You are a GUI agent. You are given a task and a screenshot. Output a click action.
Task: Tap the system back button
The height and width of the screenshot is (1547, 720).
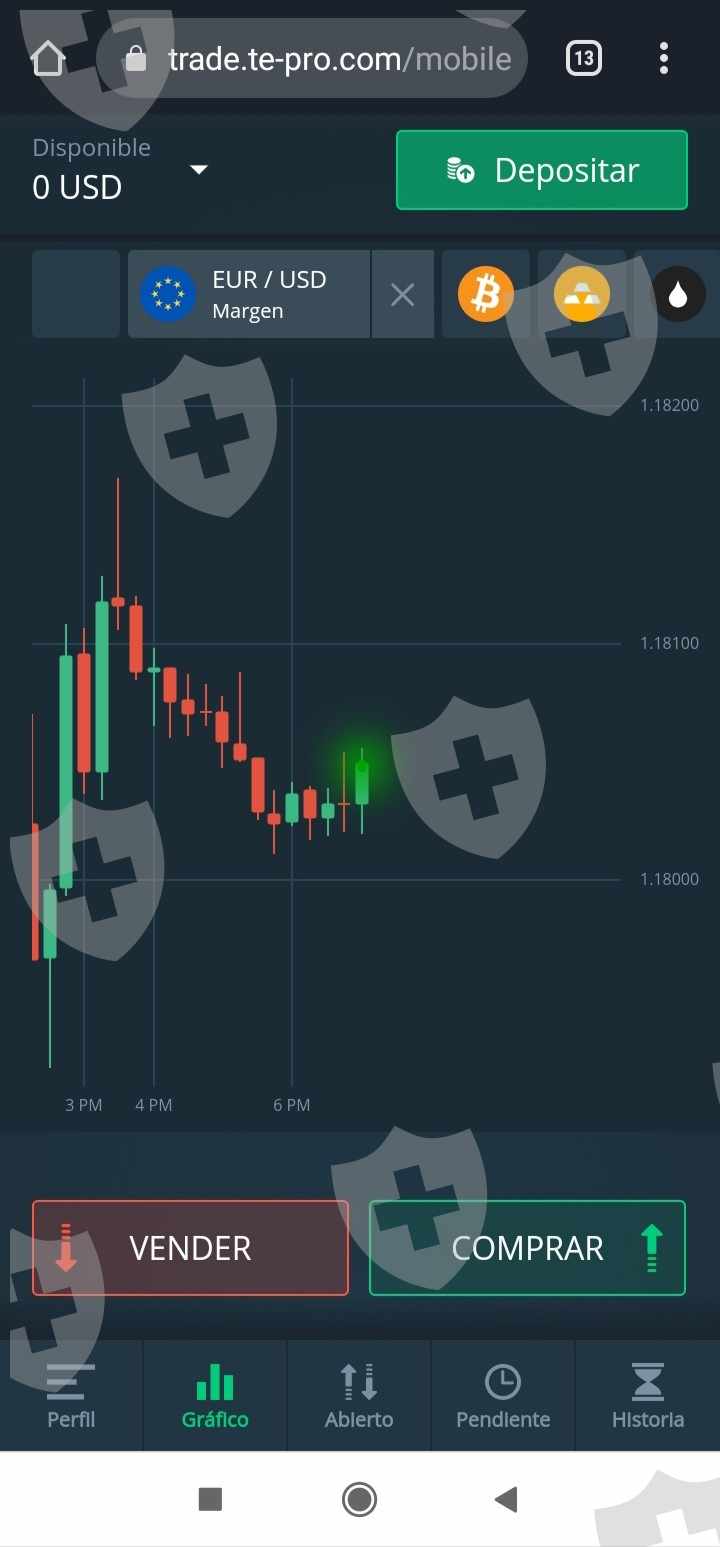[506, 1498]
